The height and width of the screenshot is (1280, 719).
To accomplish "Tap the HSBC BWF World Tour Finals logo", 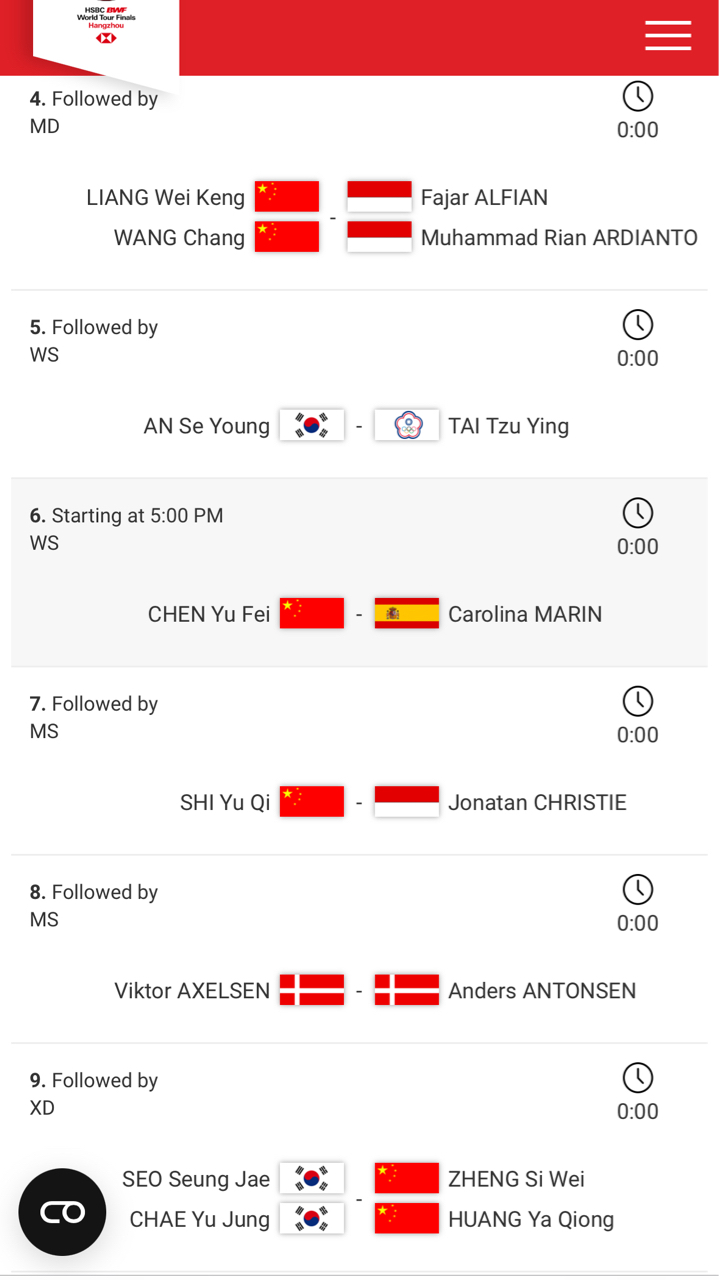I will click(106, 27).
